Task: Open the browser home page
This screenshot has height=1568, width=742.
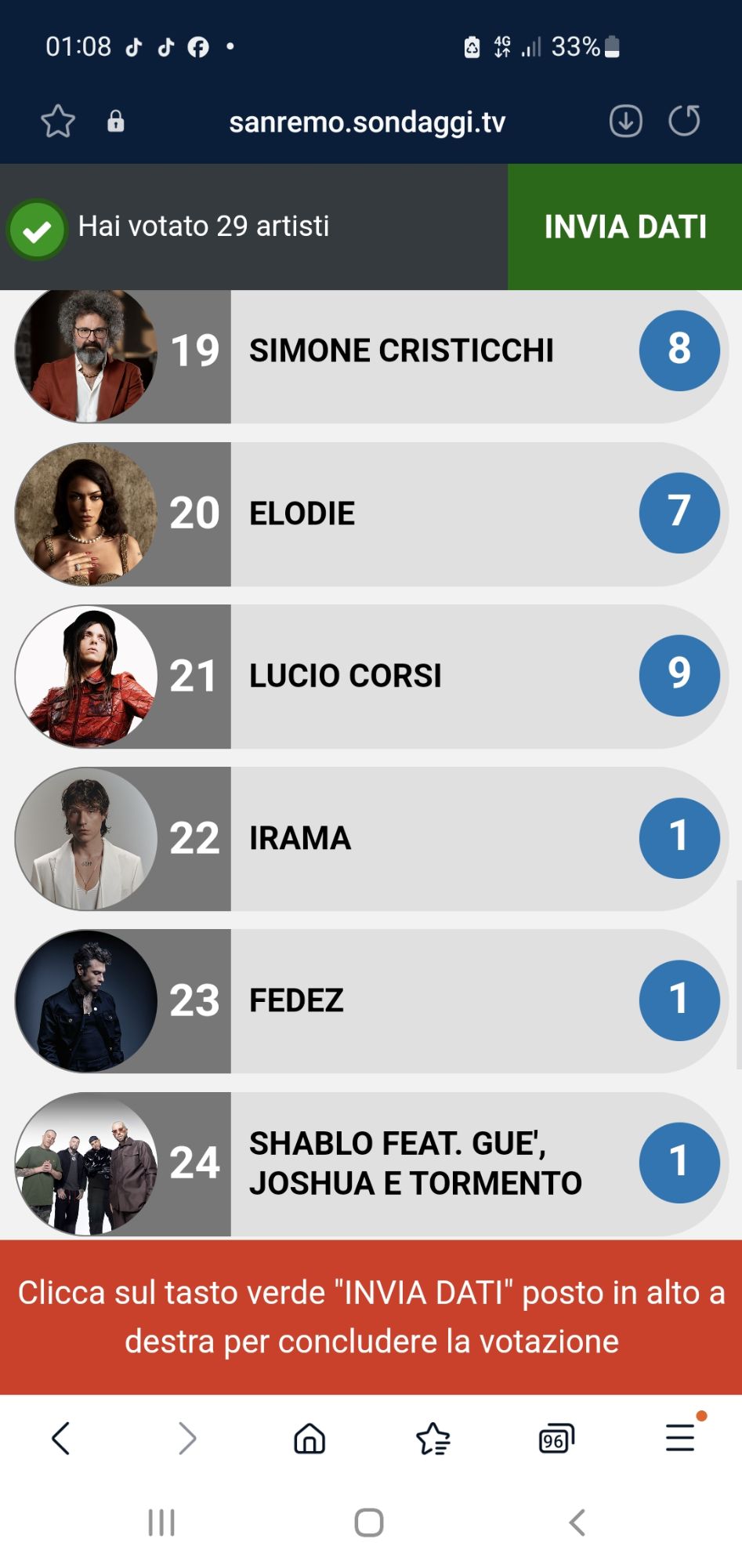Action: coord(309,1438)
